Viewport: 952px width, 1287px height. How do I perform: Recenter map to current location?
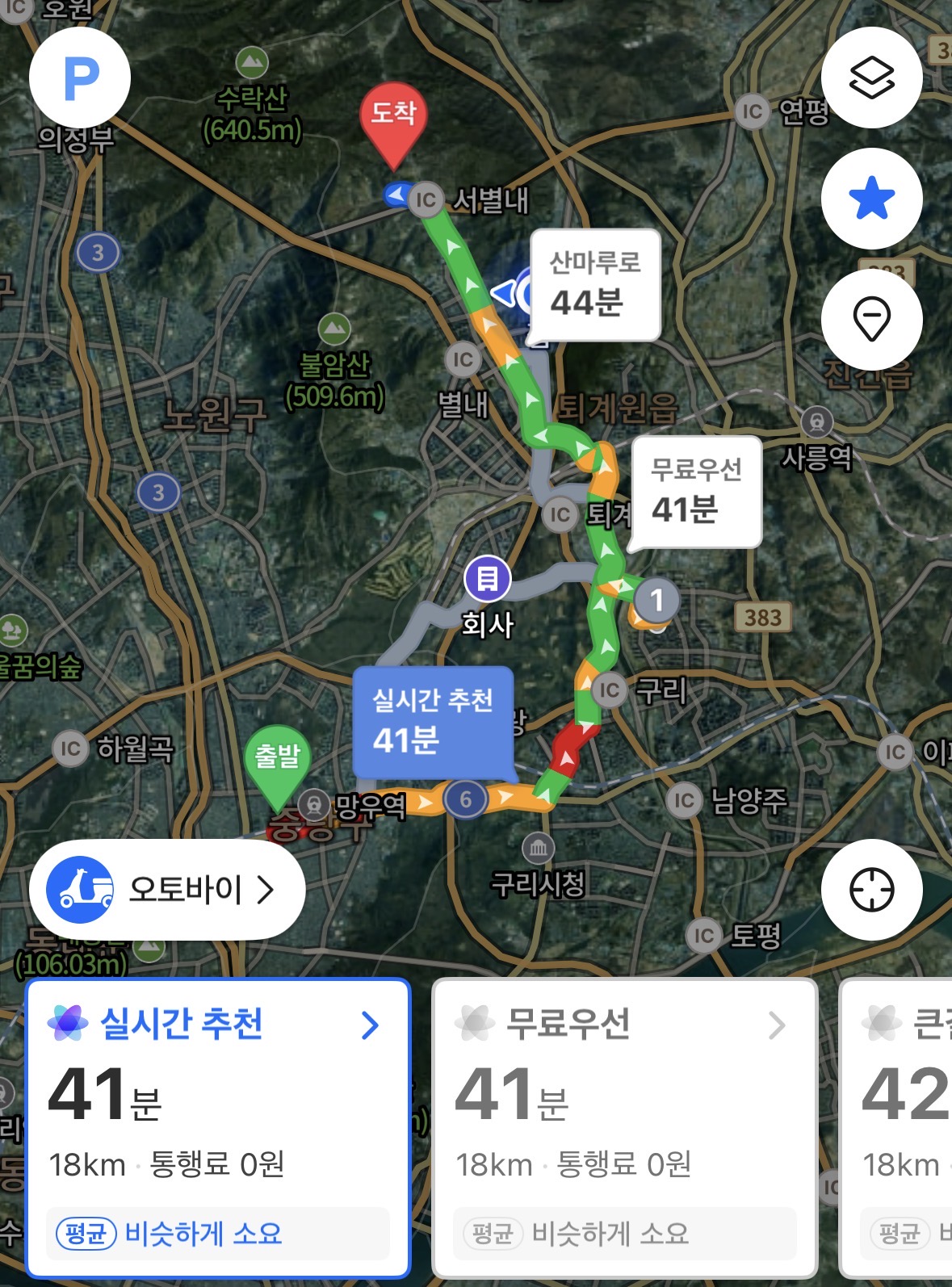[871, 890]
